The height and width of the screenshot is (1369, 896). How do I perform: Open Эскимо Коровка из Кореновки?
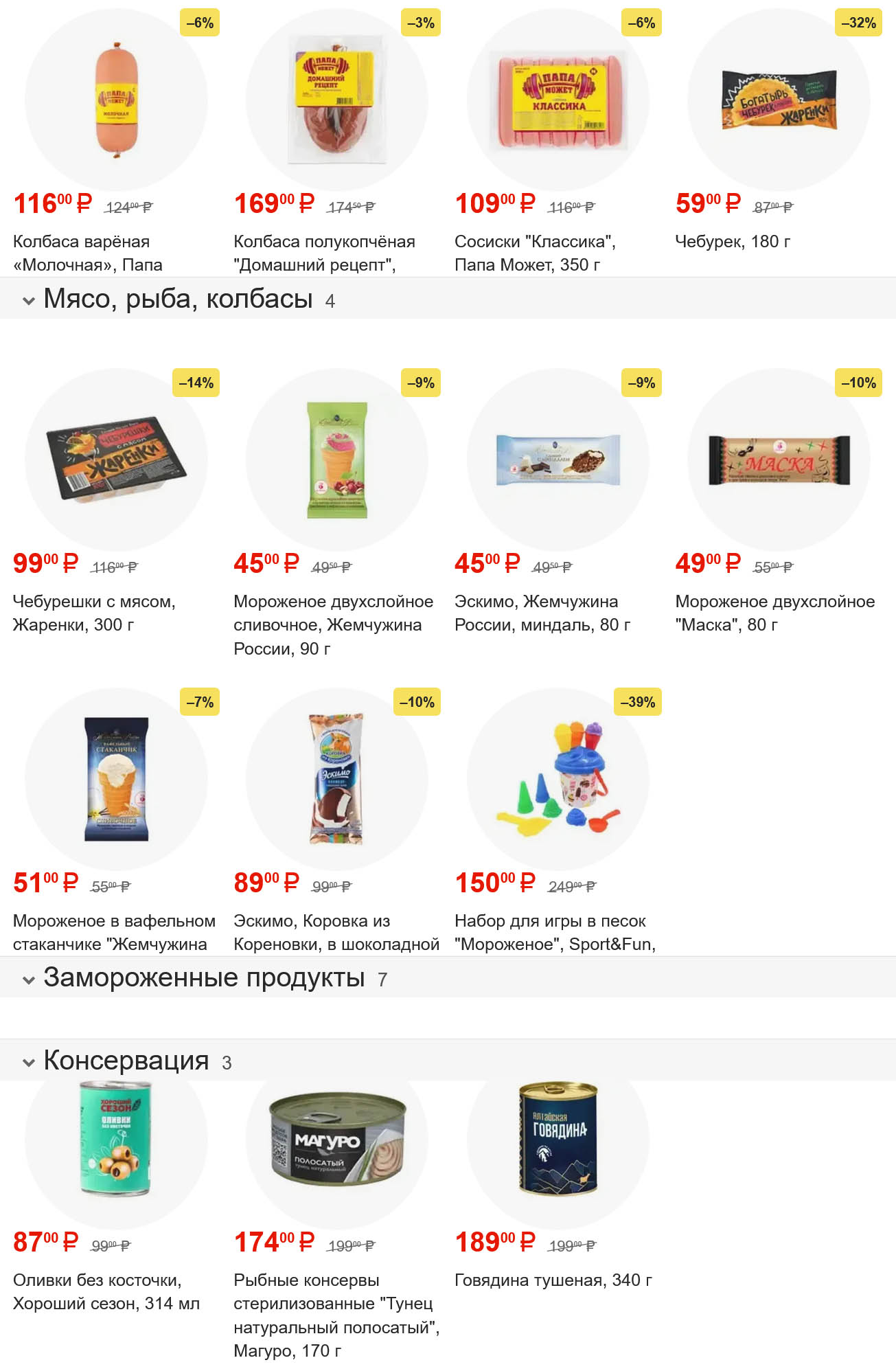point(336,779)
